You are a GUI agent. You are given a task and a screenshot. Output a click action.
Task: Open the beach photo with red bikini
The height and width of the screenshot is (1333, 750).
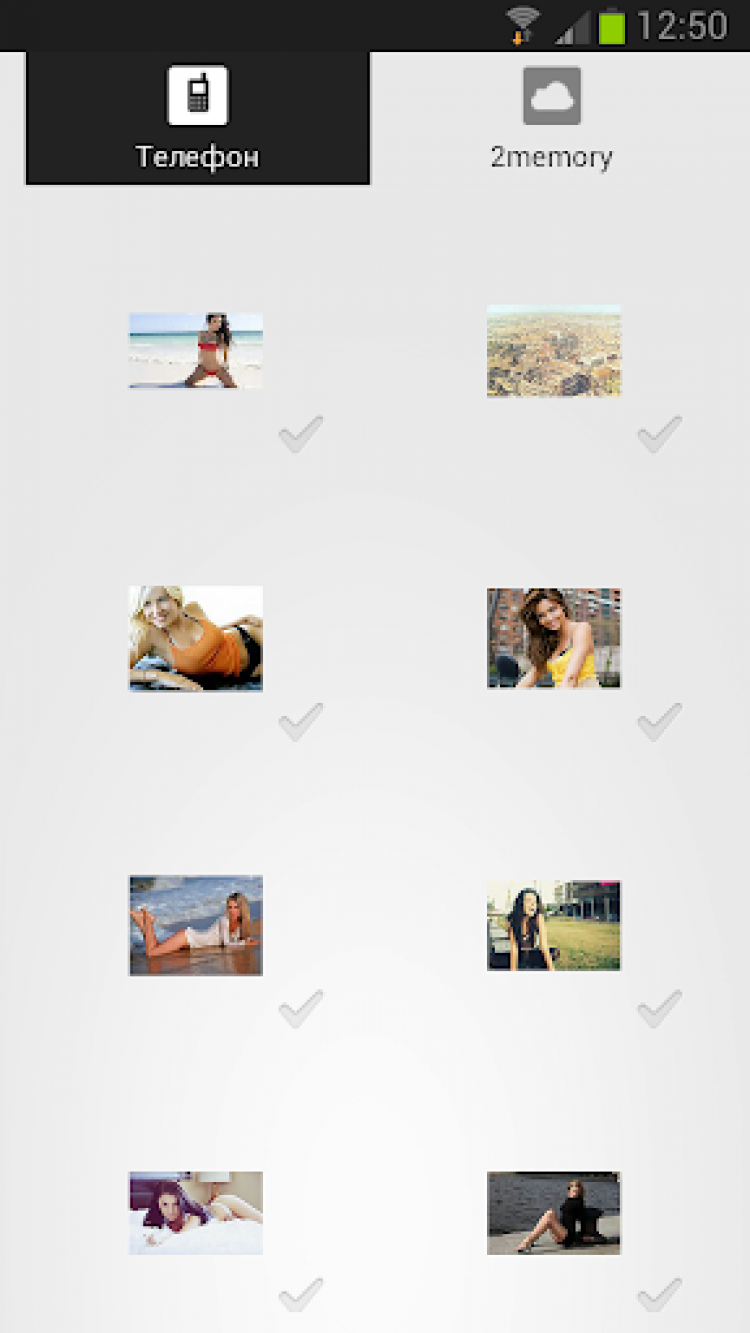click(x=196, y=350)
